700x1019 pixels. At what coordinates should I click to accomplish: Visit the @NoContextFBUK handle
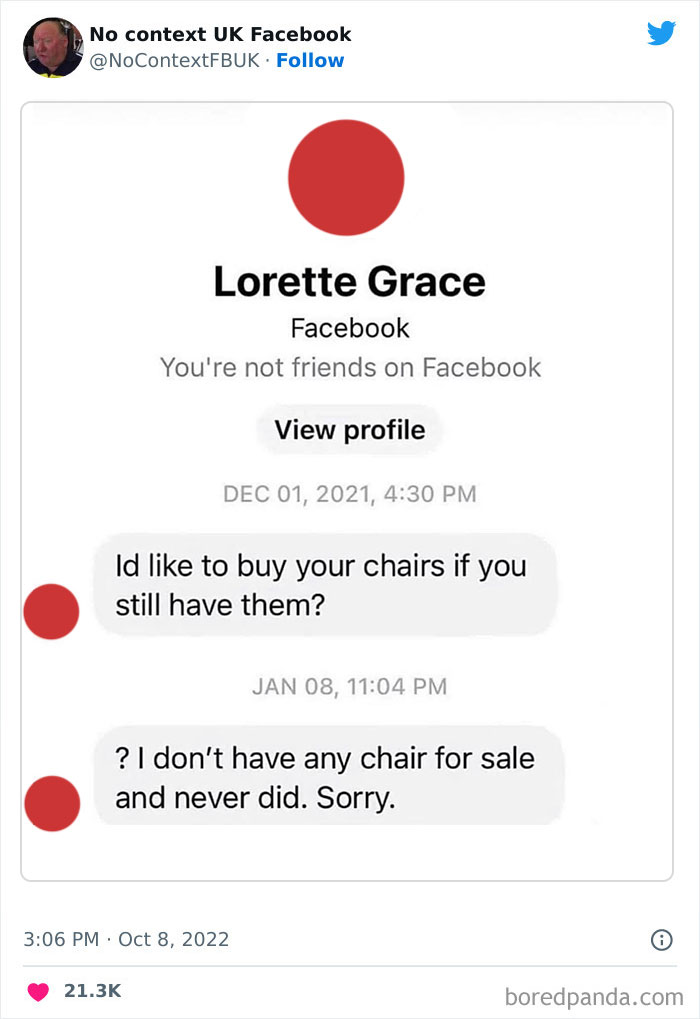click(176, 61)
